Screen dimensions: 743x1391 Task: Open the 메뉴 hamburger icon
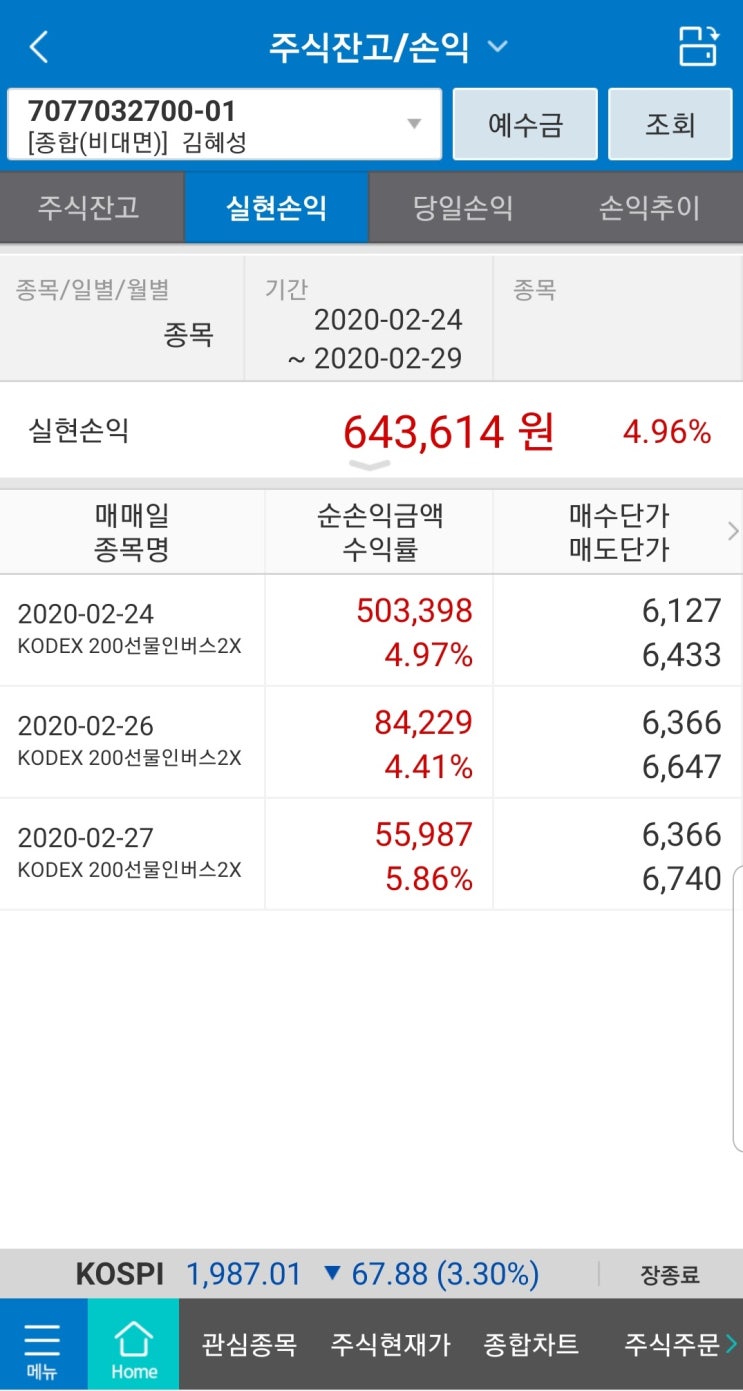tap(41, 1344)
